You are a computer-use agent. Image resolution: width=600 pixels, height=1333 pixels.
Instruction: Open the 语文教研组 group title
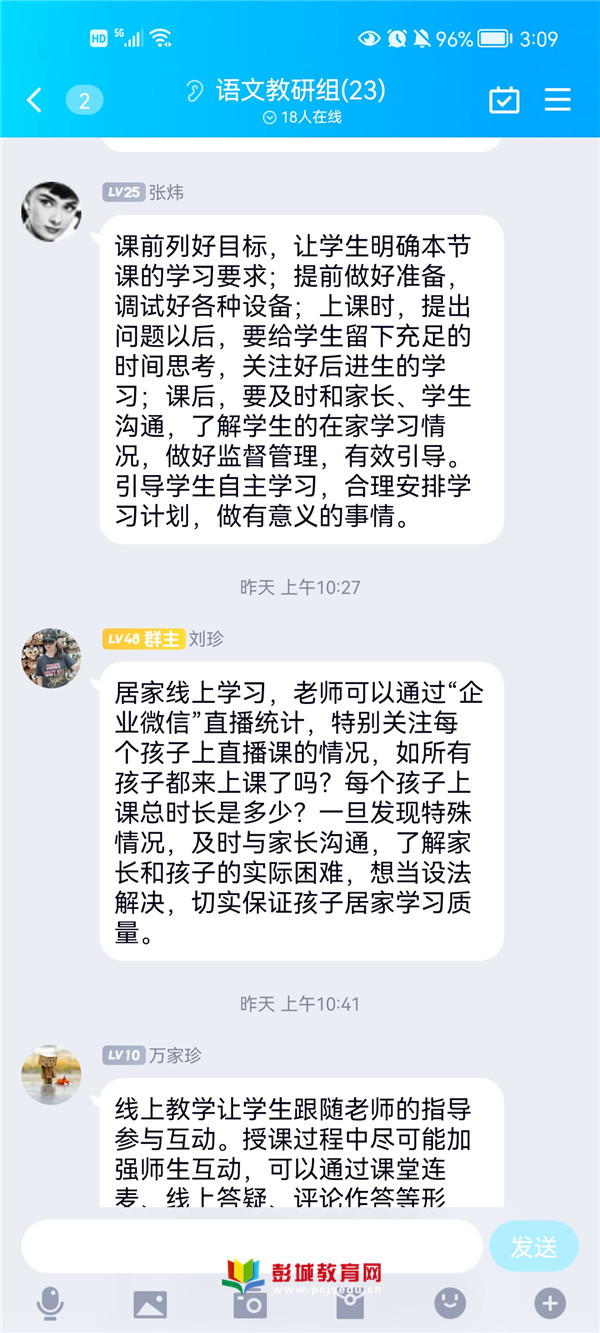(300, 91)
